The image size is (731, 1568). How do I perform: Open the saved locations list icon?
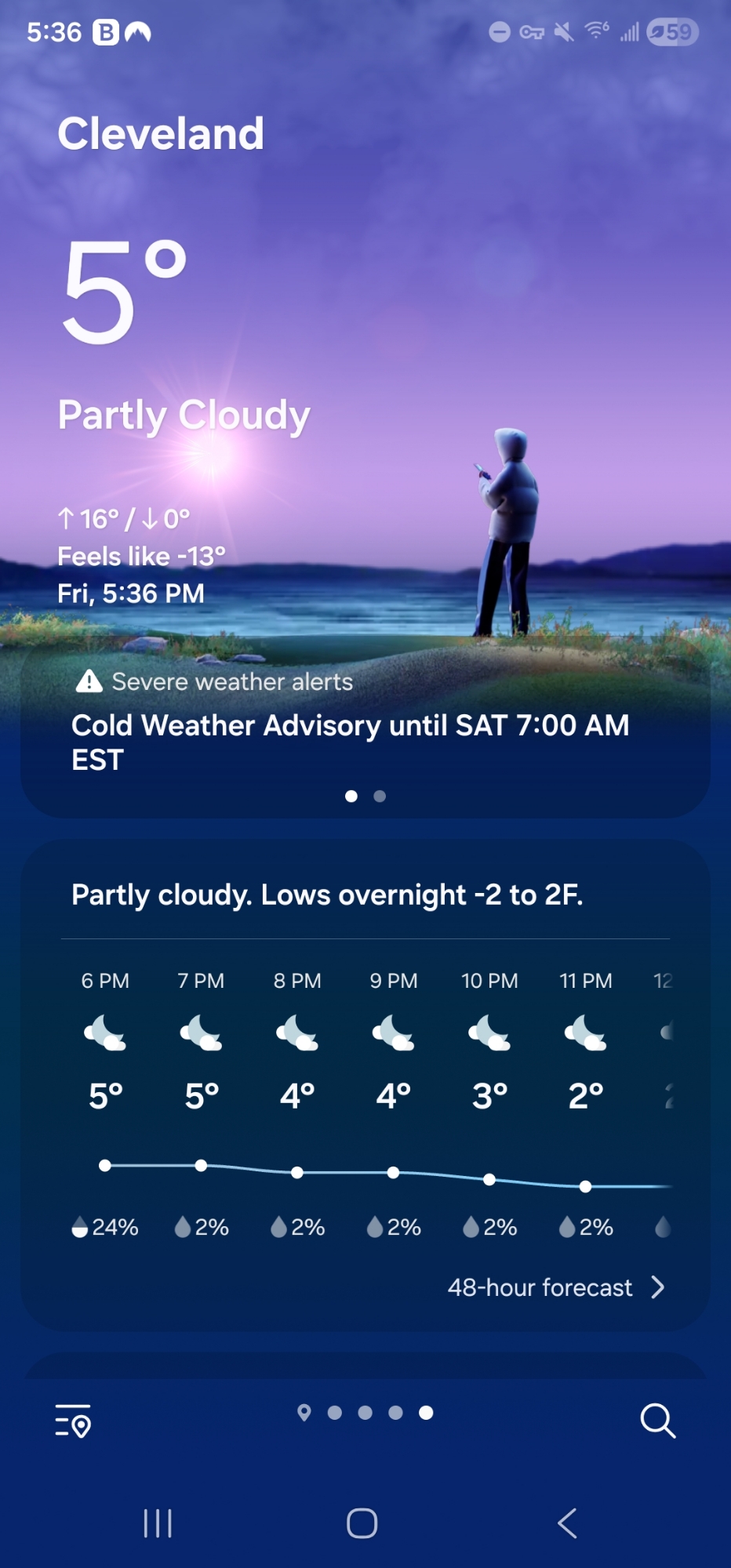coord(73,1420)
